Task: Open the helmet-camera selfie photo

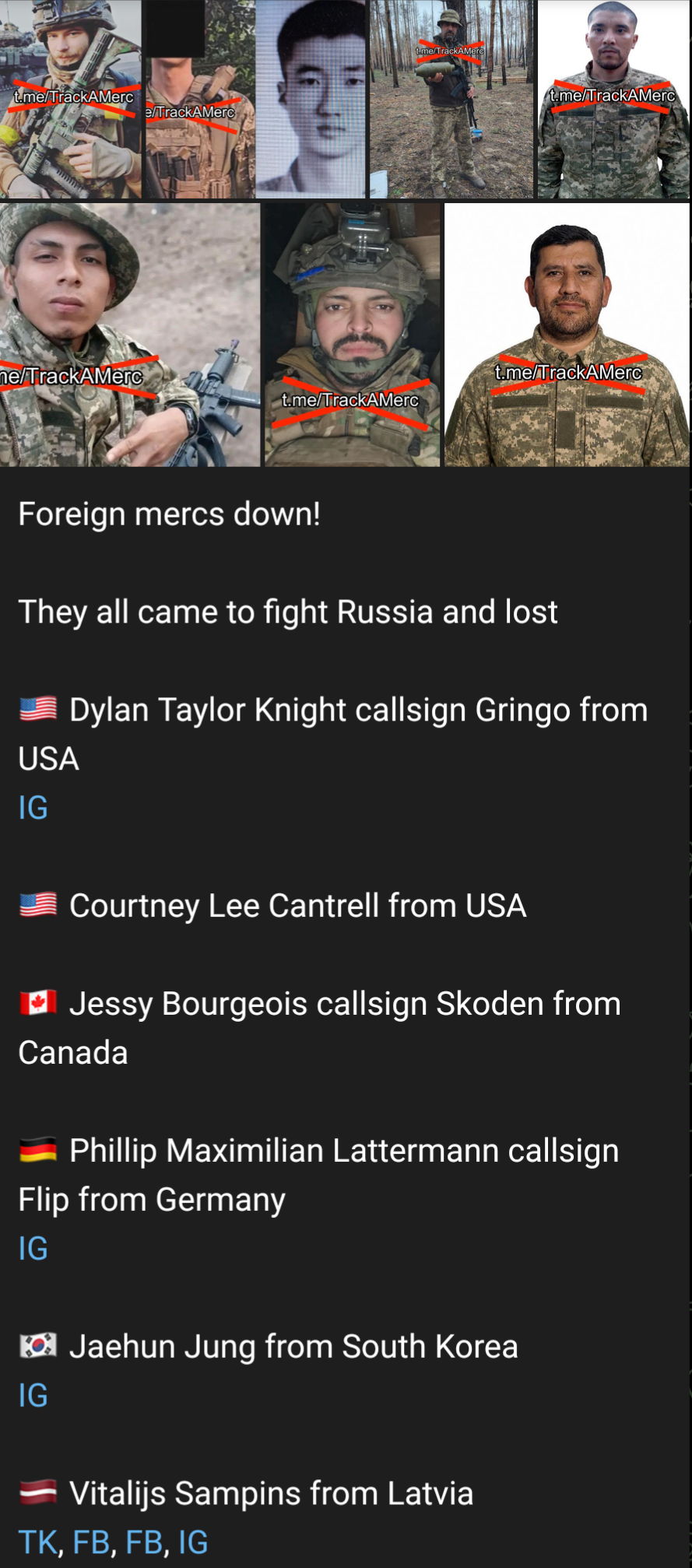Action: pos(352,335)
